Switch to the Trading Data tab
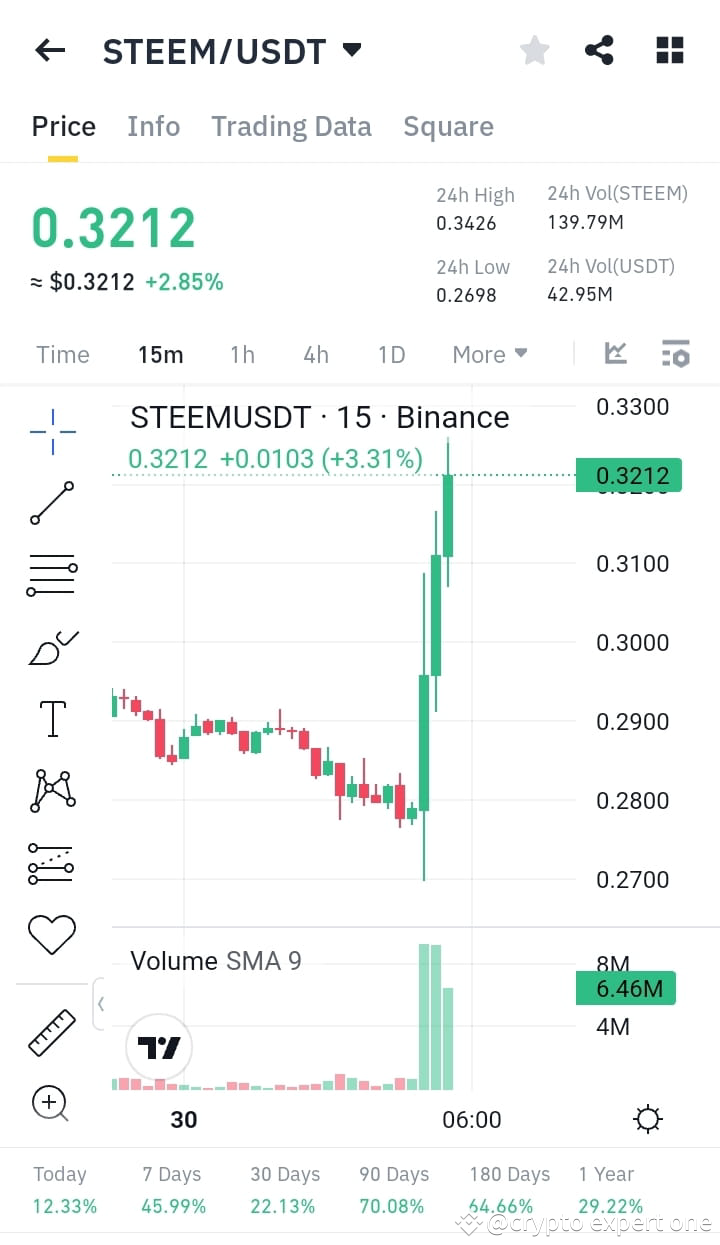This screenshot has width=720, height=1245. click(x=291, y=126)
